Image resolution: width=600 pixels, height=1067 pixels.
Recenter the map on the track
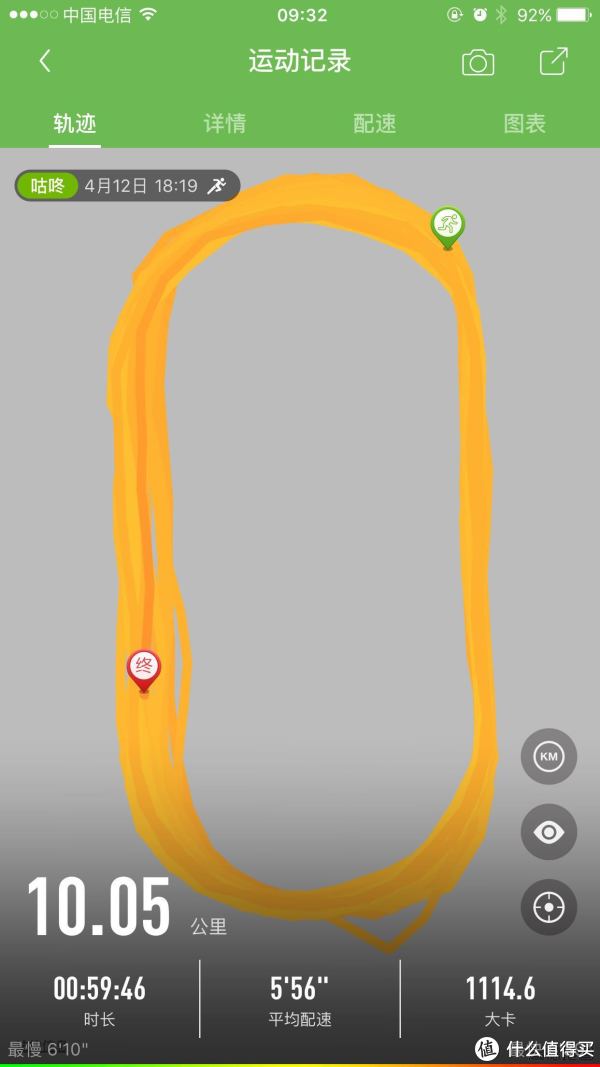[549, 908]
